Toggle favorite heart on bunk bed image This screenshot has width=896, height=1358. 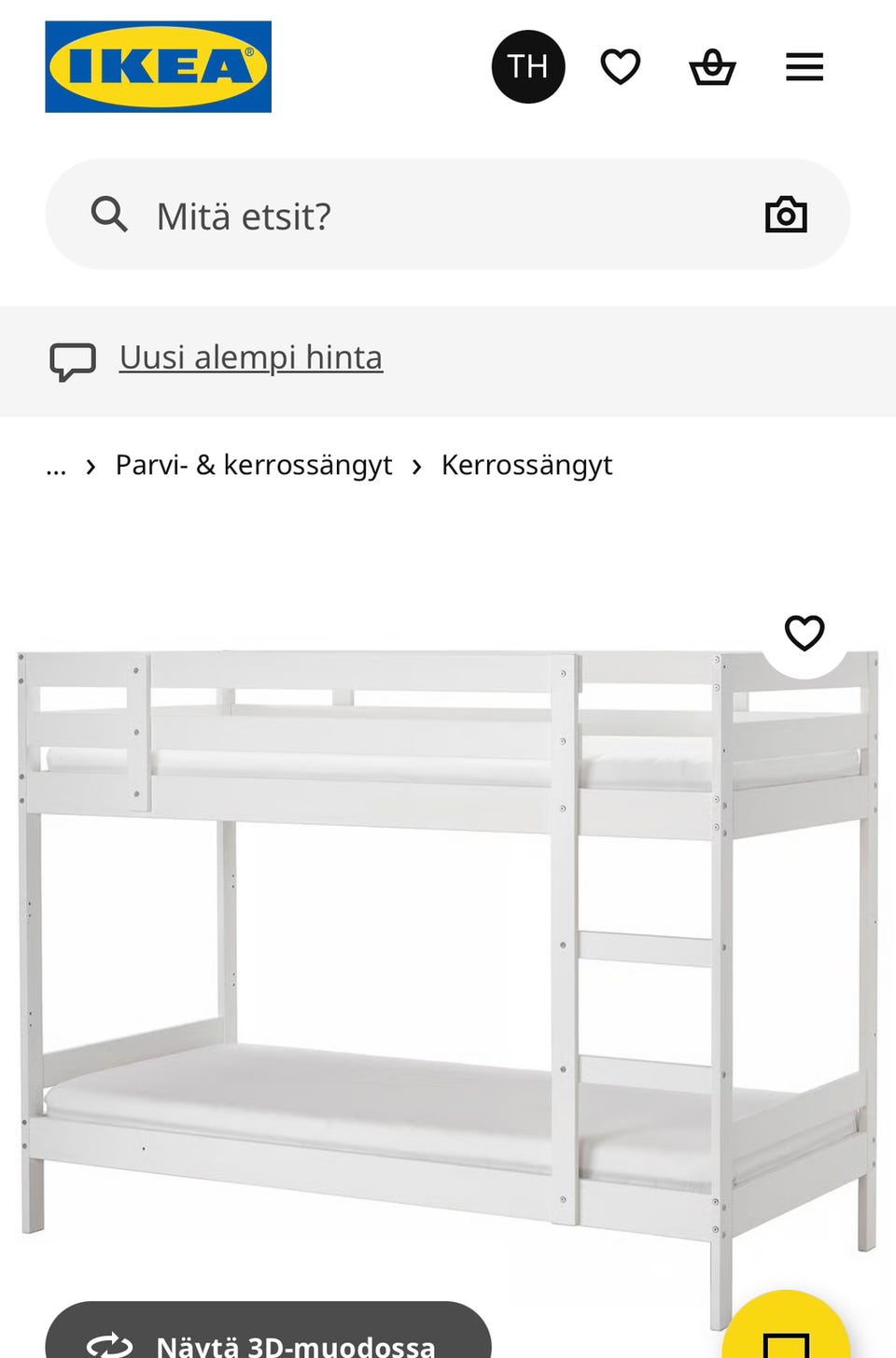click(804, 632)
